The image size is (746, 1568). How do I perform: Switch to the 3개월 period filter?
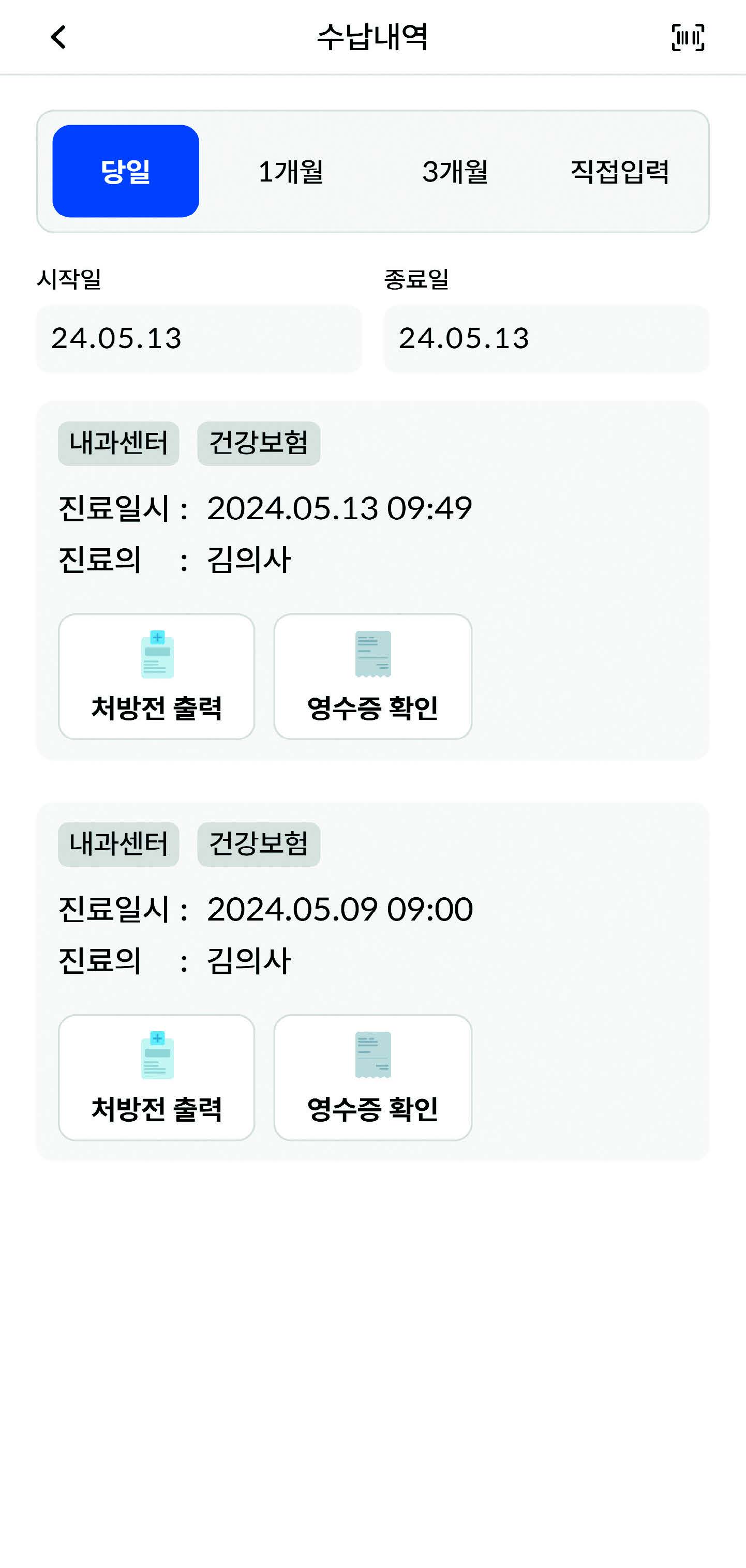pyautogui.click(x=456, y=171)
